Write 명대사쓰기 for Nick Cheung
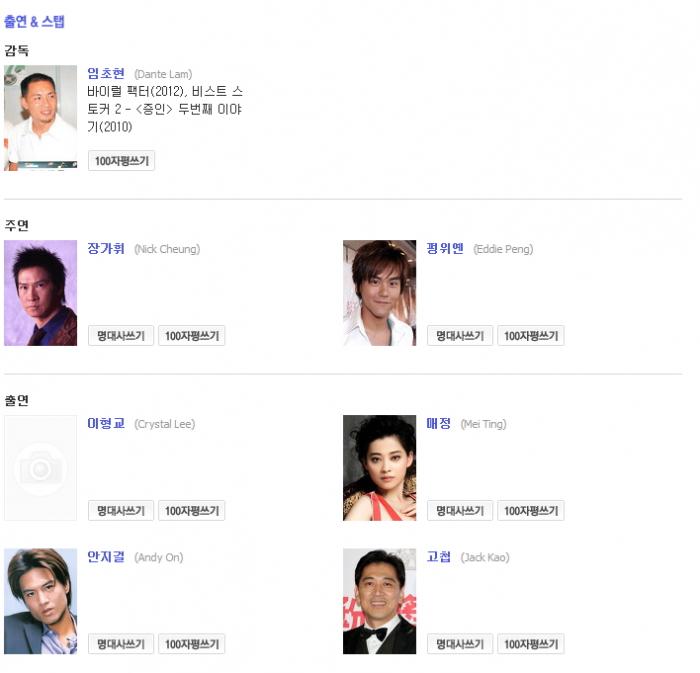Screen dimensions: 700x673 (x=121, y=336)
